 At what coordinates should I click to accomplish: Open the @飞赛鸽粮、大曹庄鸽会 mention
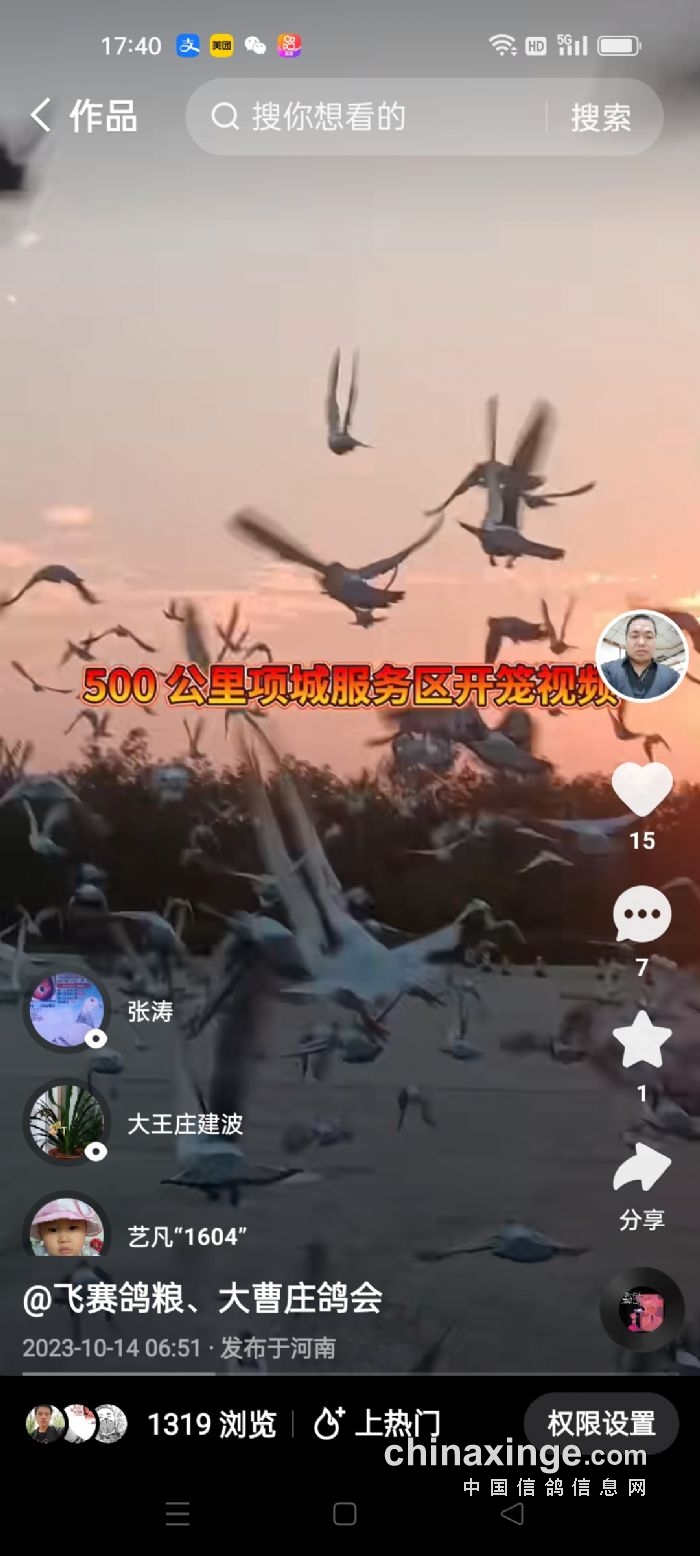pos(203,1298)
